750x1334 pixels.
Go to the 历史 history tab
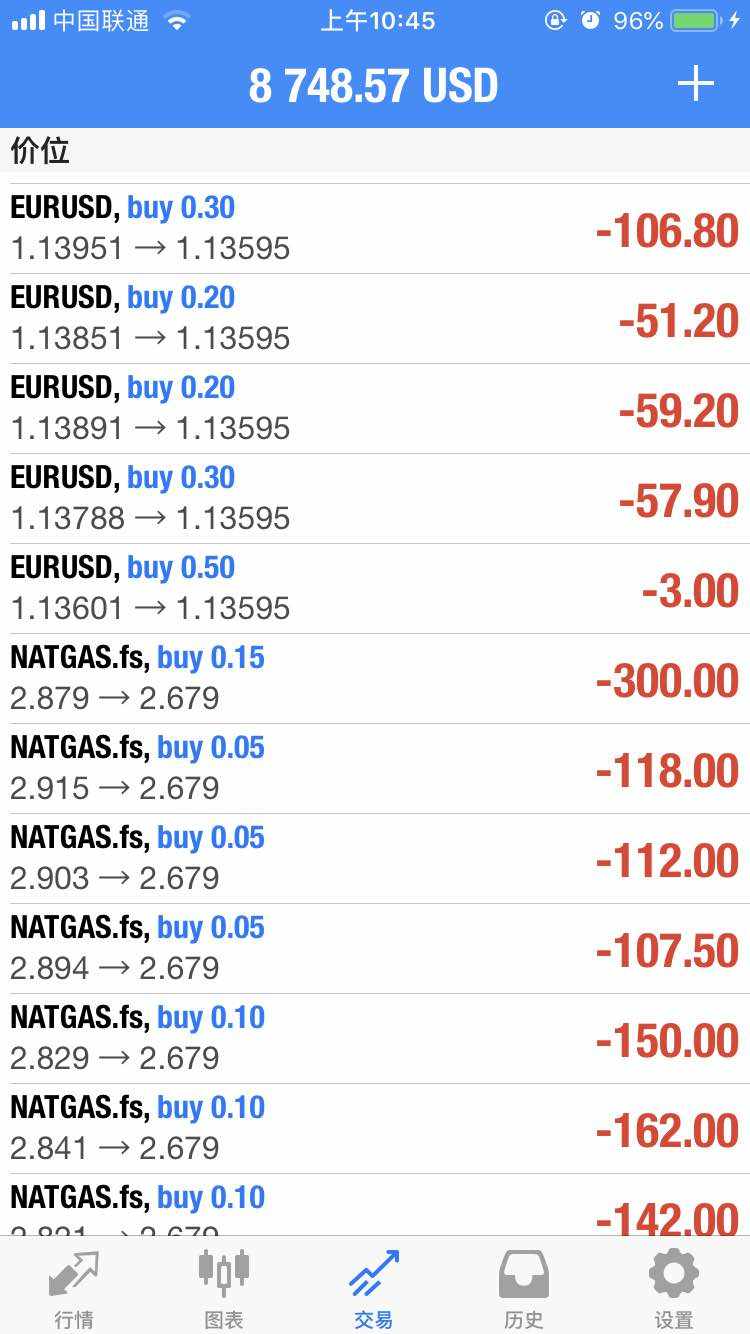click(x=524, y=1288)
